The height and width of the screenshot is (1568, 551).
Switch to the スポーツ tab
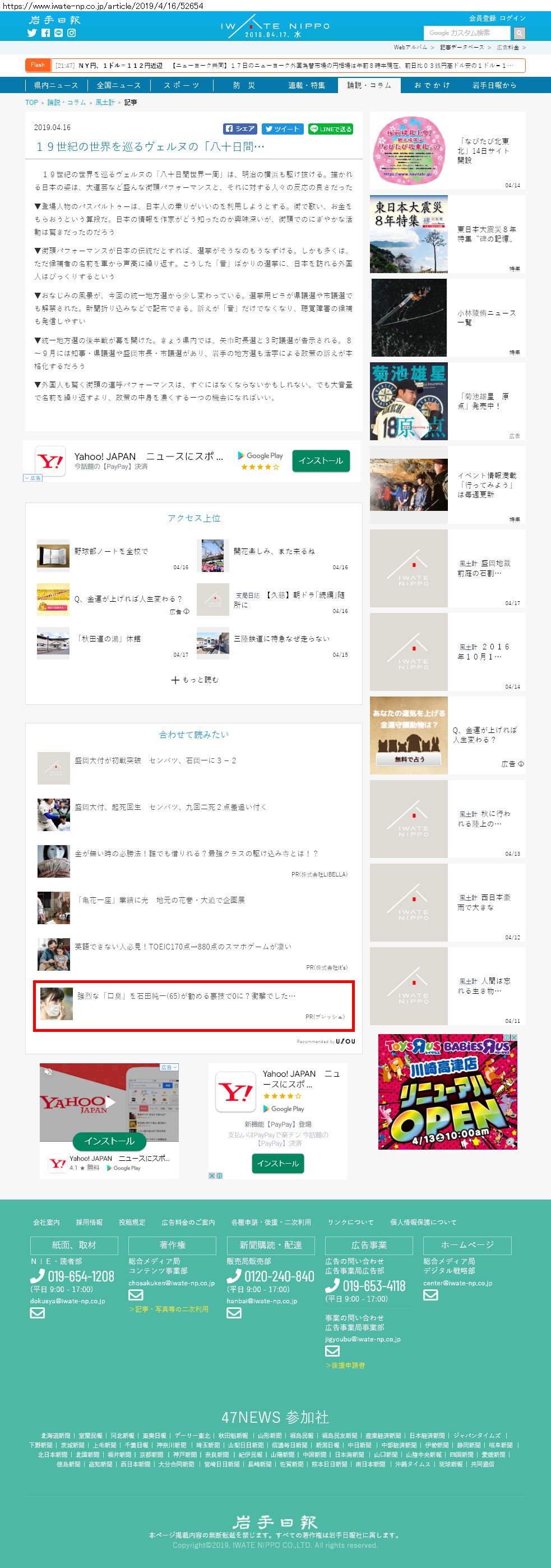pyautogui.click(x=181, y=85)
